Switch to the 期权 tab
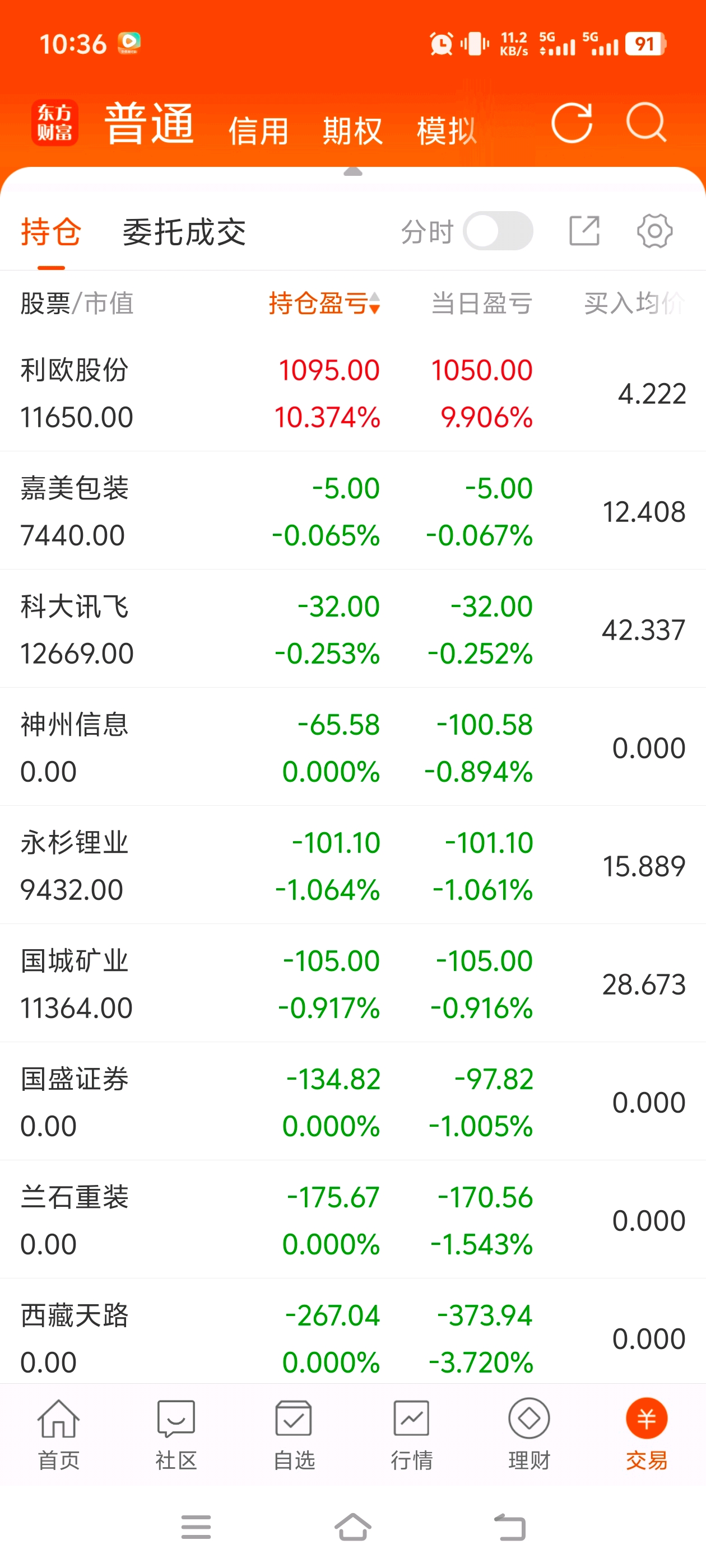 (352, 131)
